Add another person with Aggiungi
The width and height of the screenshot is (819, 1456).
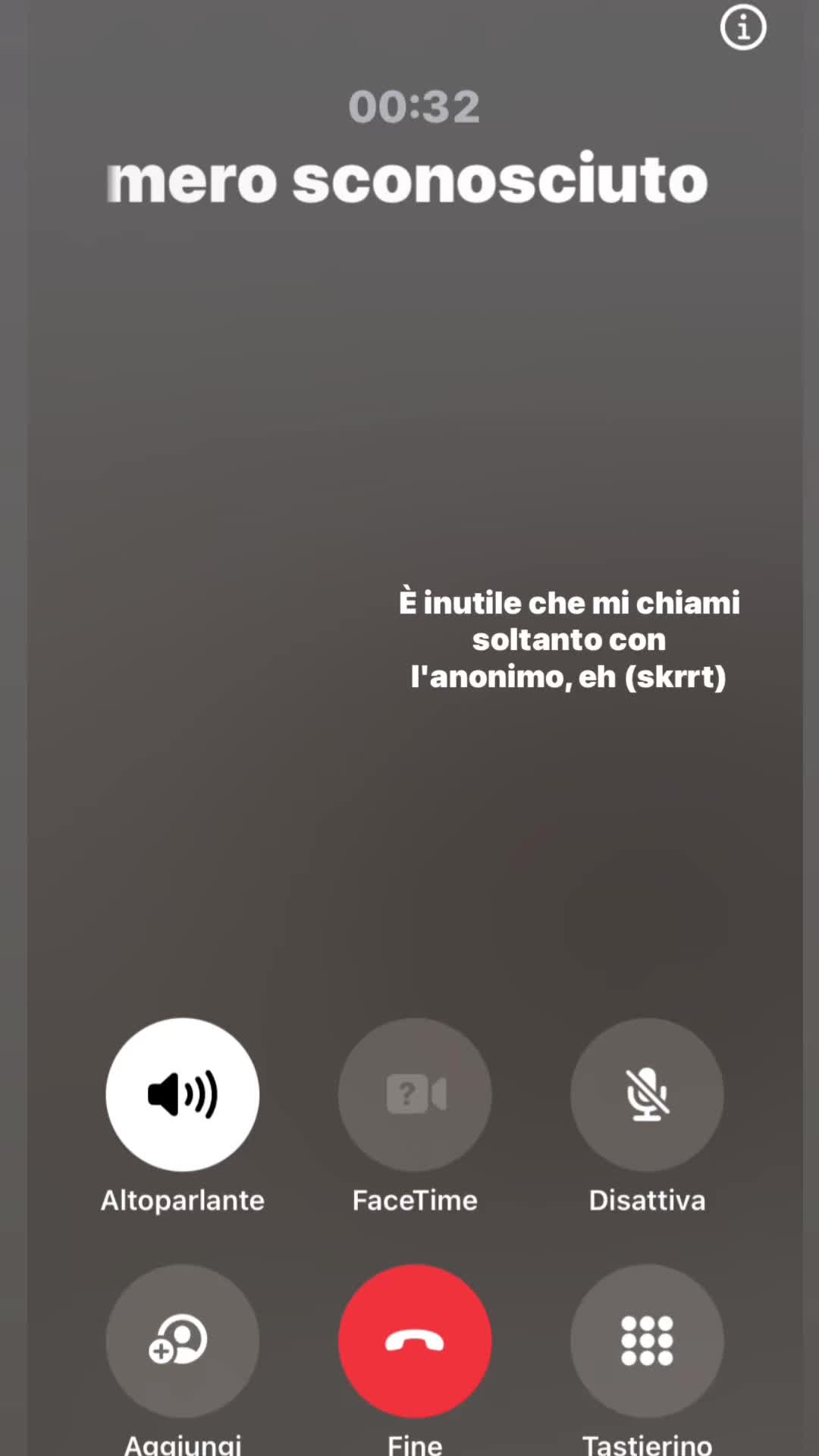click(183, 1341)
